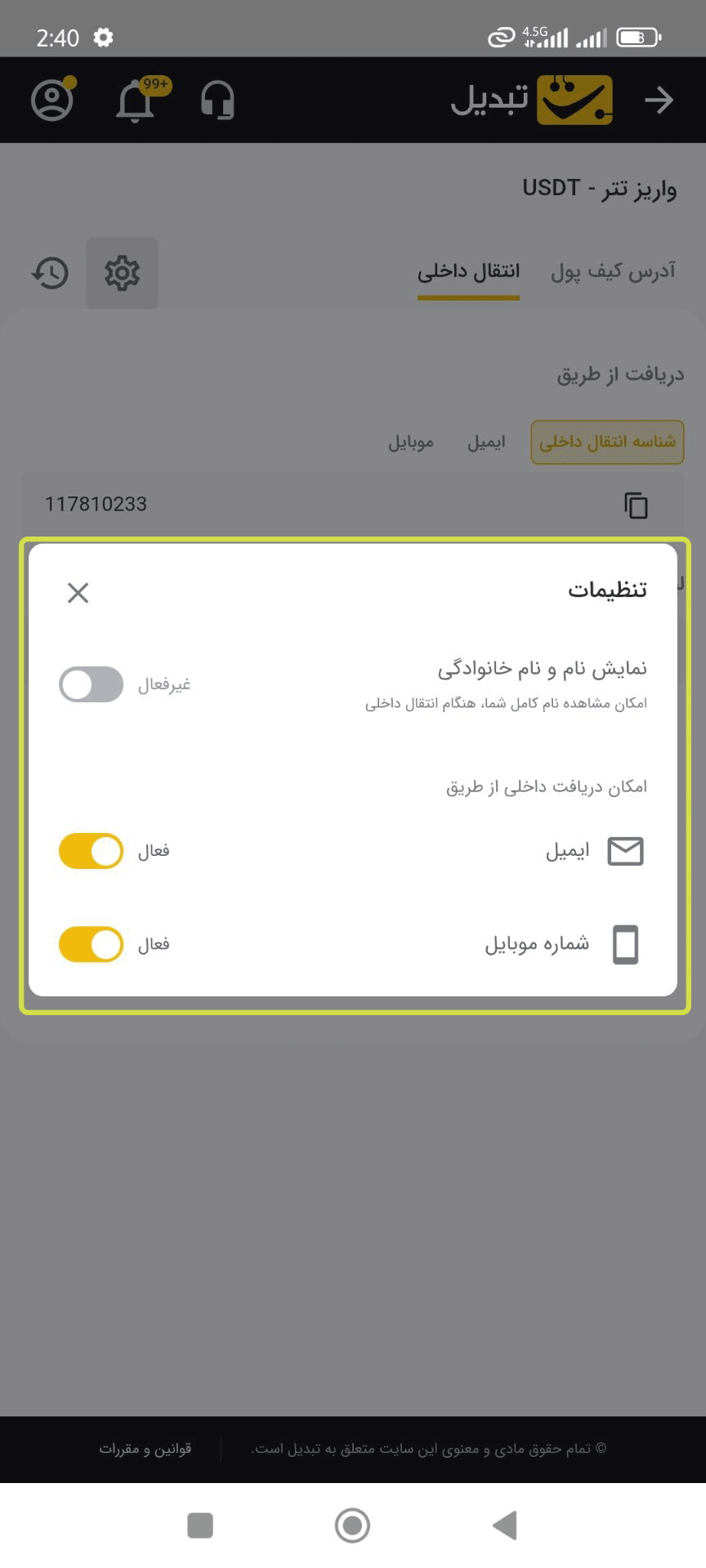Open the user profile icon
This screenshot has width=706, height=1568.
52,100
